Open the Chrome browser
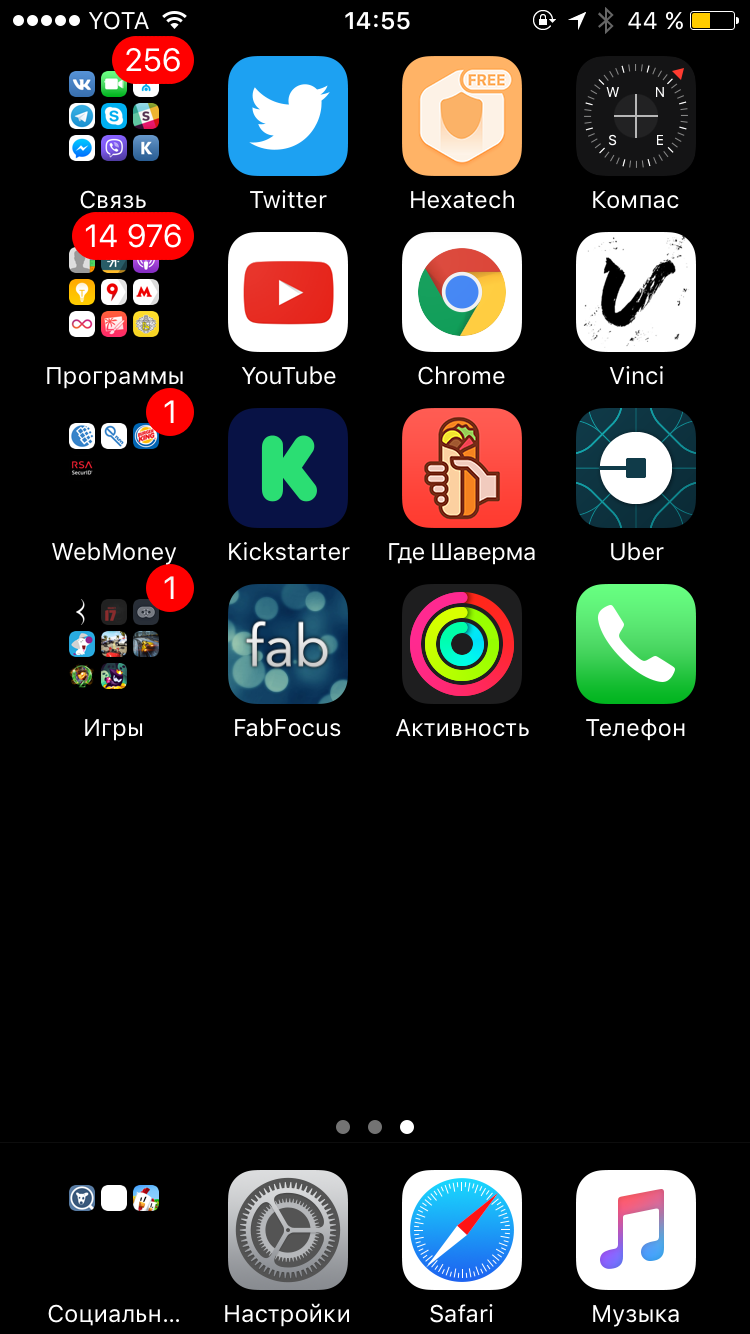The image size is (750, 1334). pyautogui.click(x=462, y=292)
